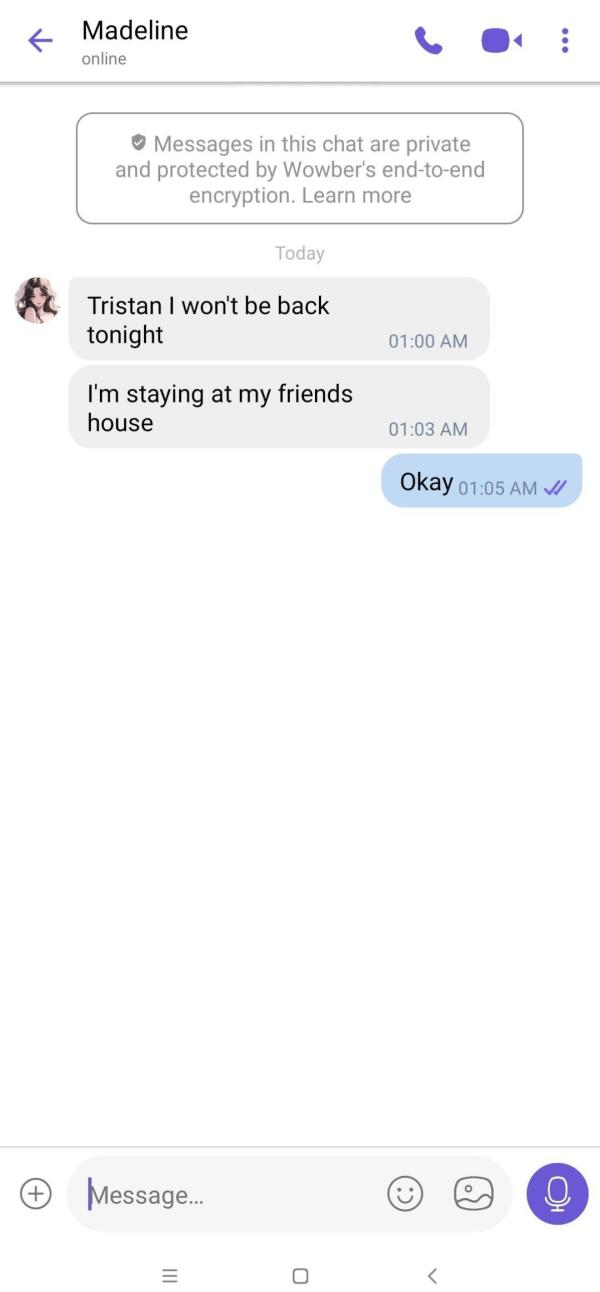This screenshot has width=600, height=1292.
Task: Tap the system home button
Action: point(300,1275)
